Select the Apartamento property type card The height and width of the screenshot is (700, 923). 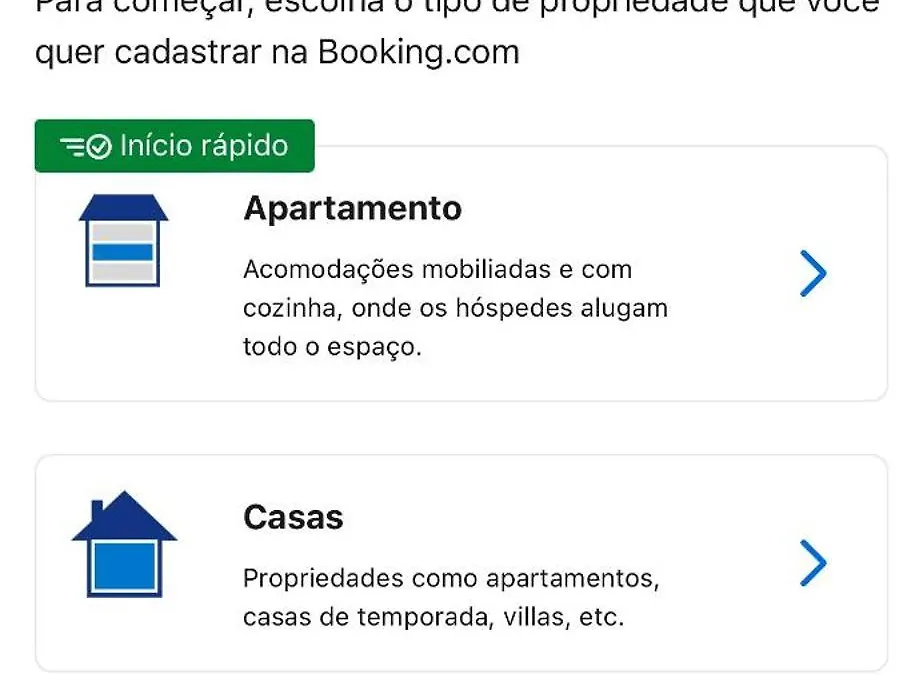(x=460, y=275)
